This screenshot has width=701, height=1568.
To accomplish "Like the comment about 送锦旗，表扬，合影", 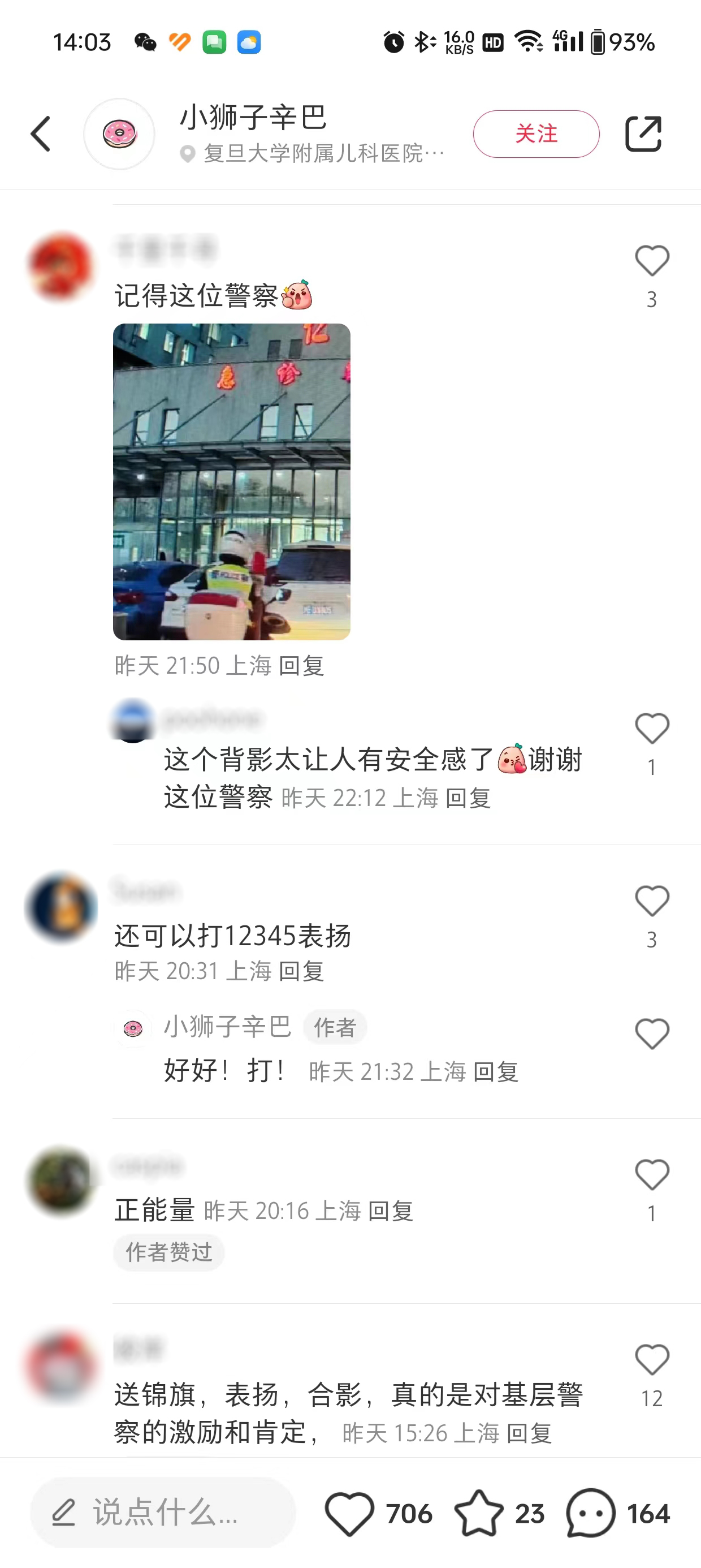I will pos(652,1360).
